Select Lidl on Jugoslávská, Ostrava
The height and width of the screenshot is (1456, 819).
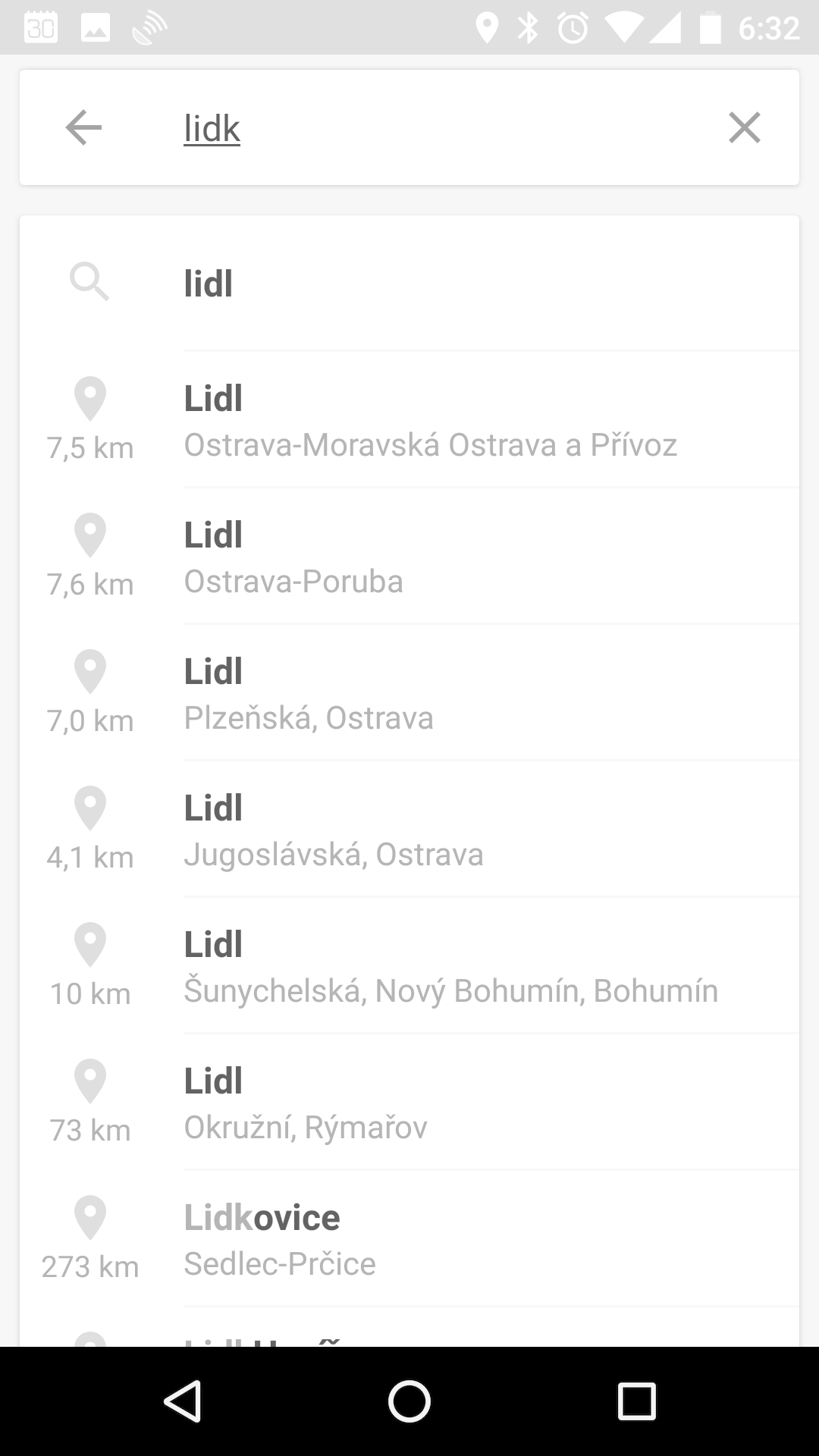tap(409, 829)
